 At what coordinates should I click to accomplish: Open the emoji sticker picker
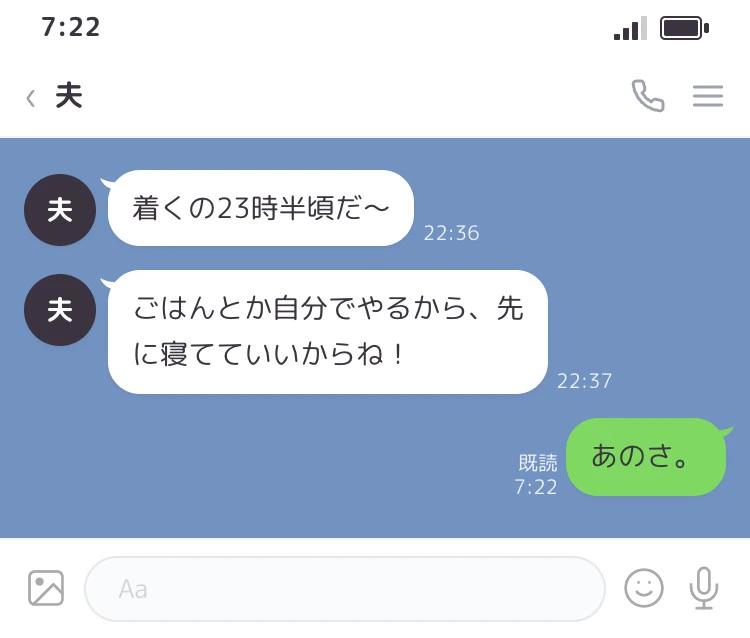click(x=644, y=588)
